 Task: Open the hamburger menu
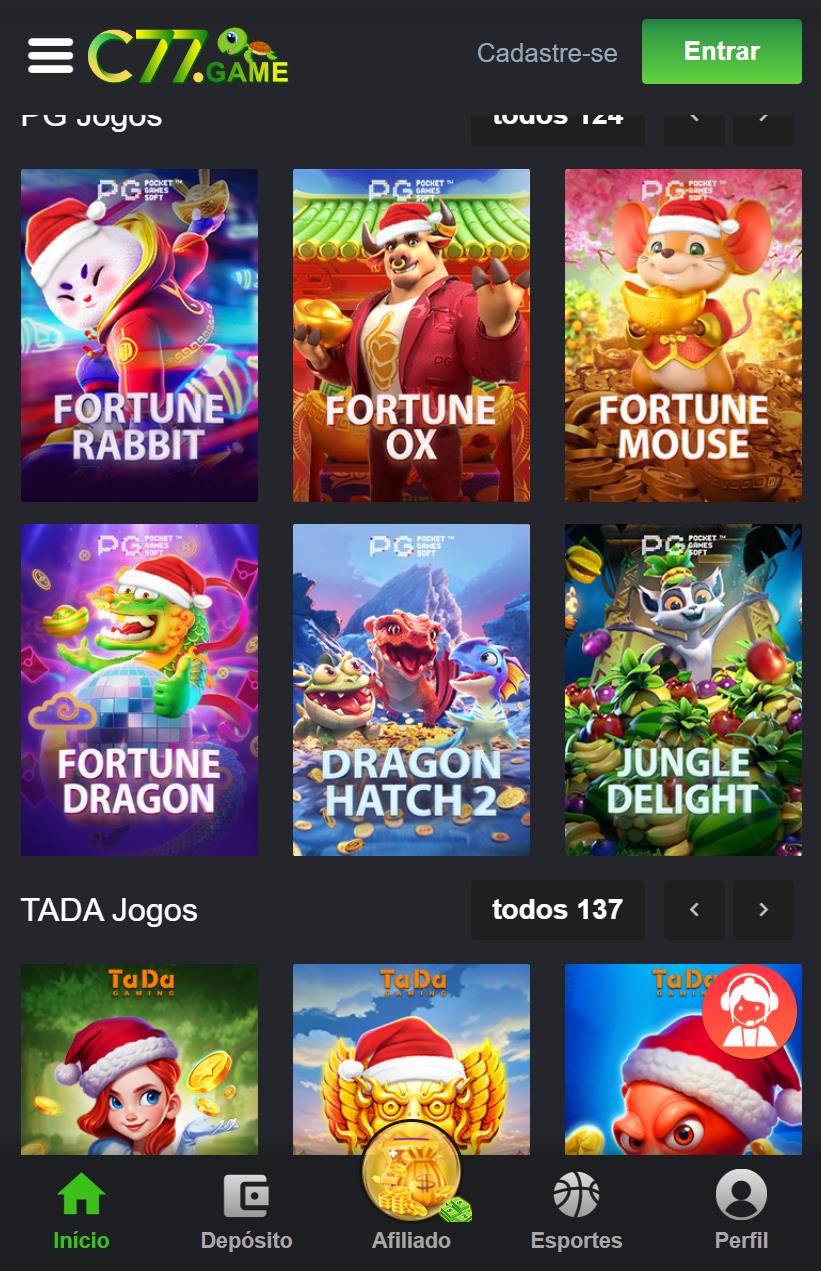(x=50, y=55)
